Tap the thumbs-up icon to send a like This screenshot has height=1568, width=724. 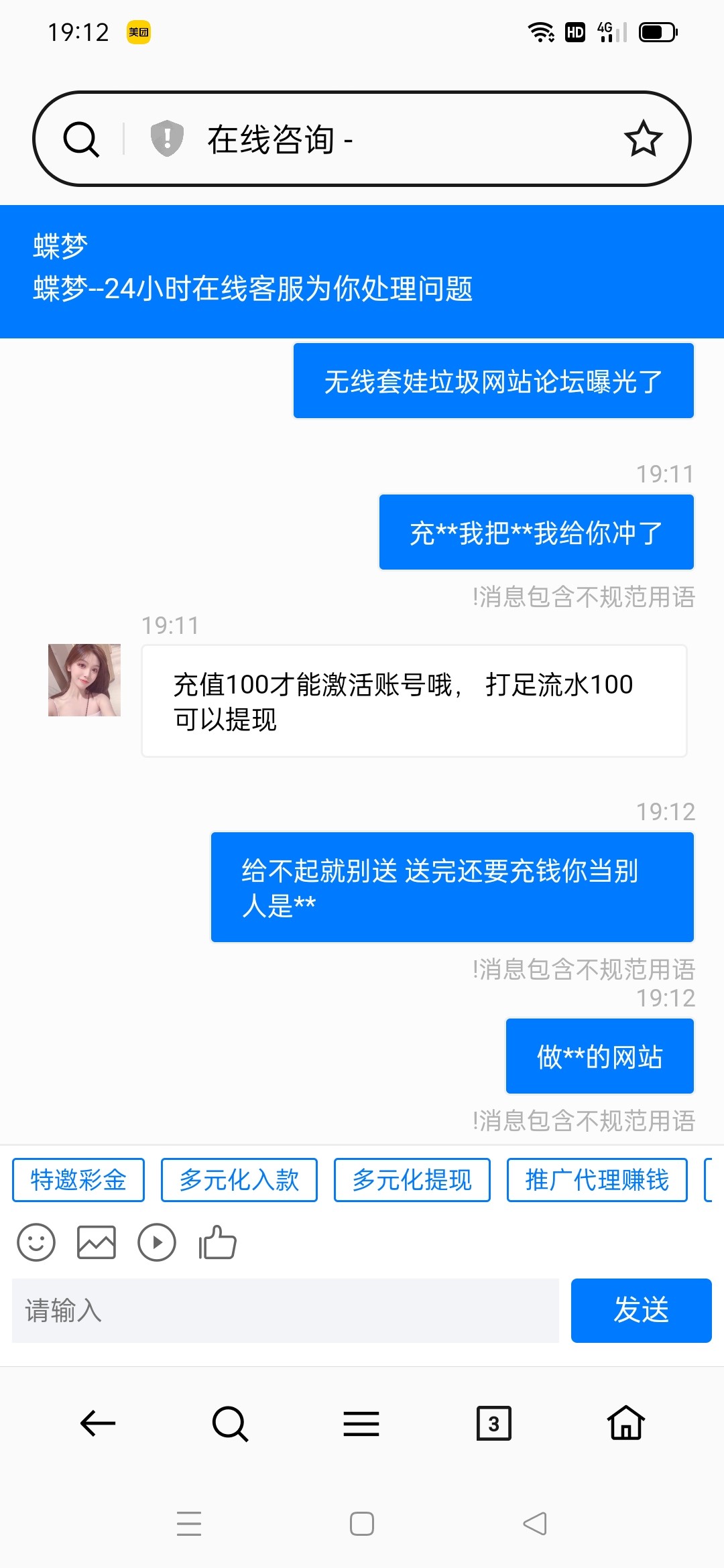216,1242
